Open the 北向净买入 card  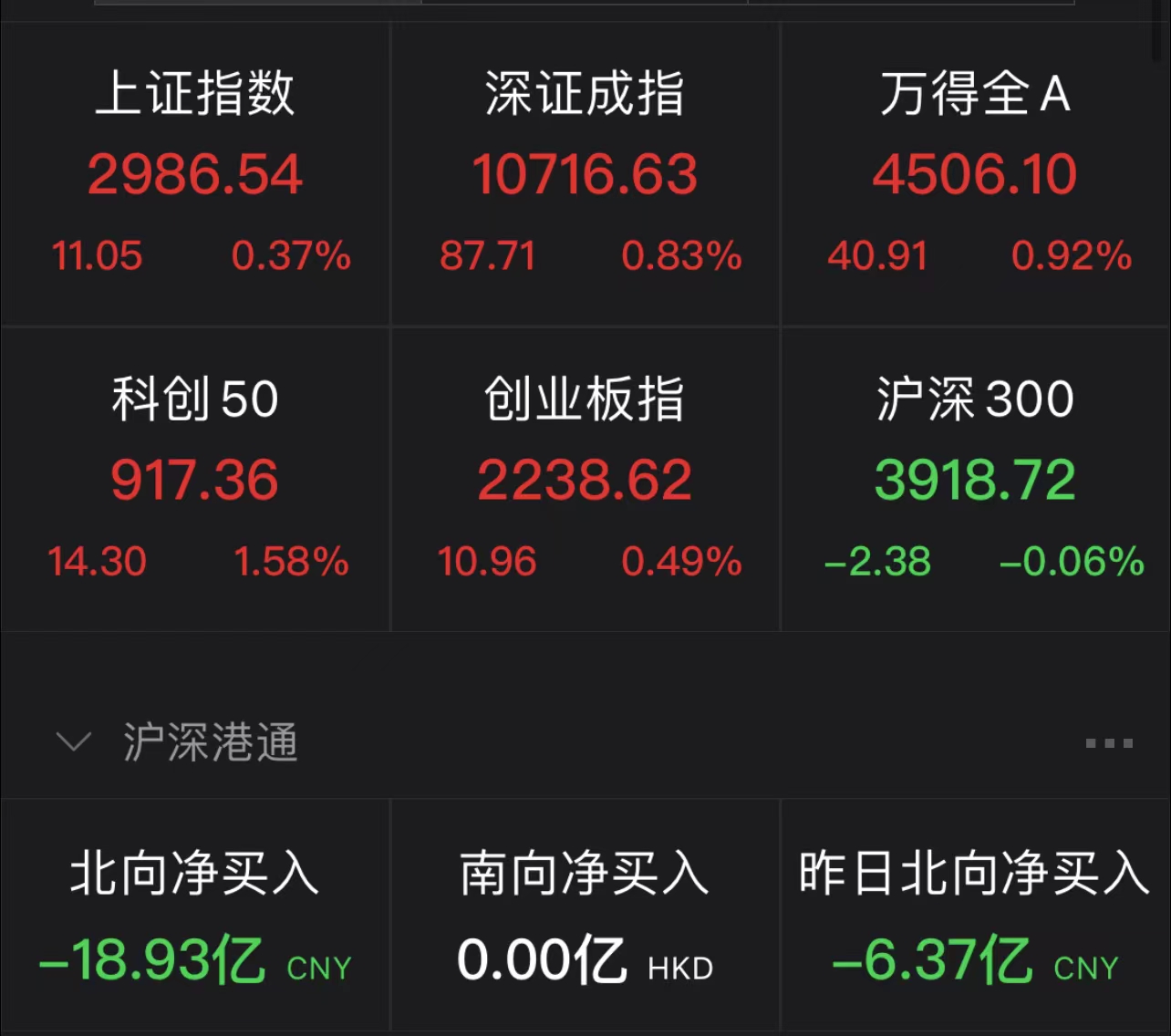tap(195, 917)
